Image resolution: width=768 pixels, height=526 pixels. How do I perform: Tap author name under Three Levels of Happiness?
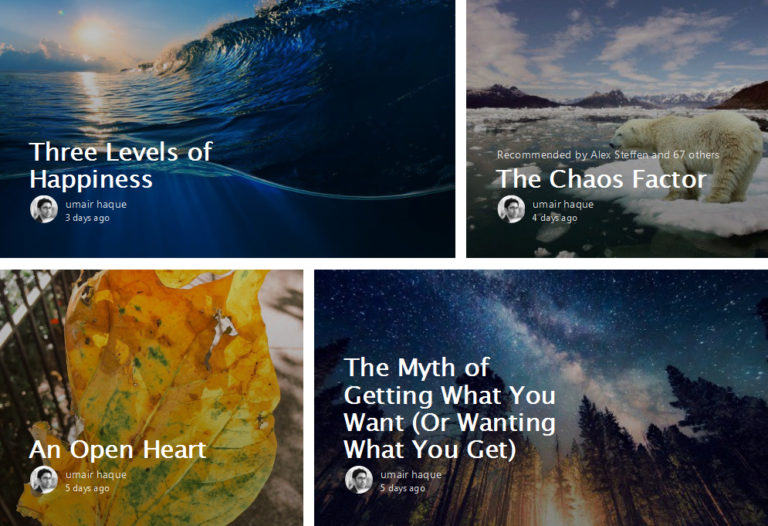96,204
